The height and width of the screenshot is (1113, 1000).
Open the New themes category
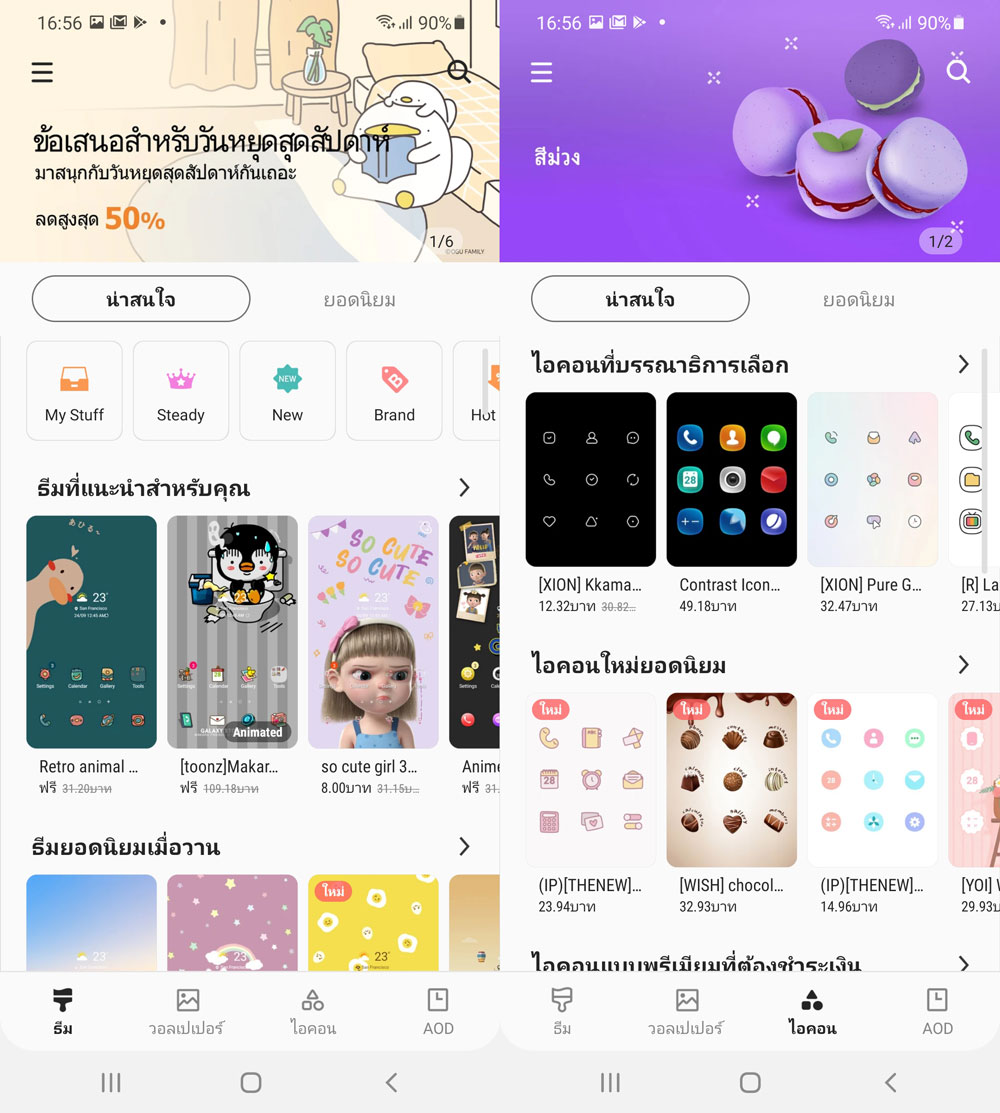(x=287, y=391)
